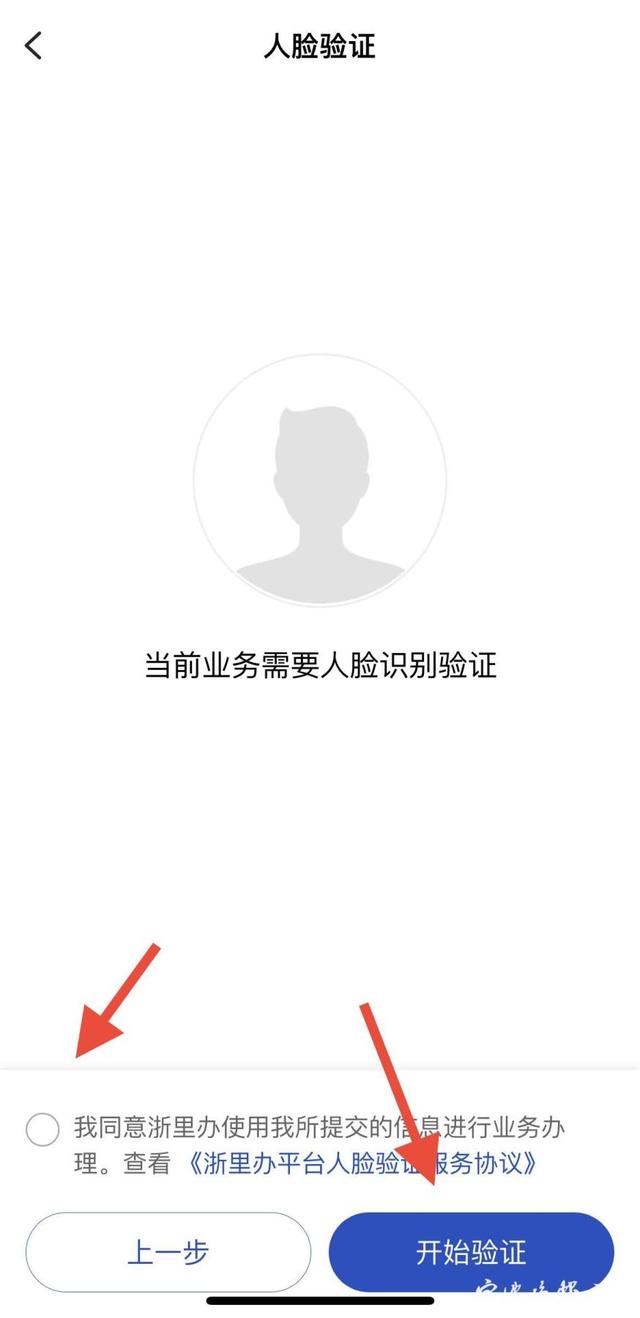This screenshot has width=640, height=1318.
Task: Start face verification with 开始验证
Action: pos(471,1251)
